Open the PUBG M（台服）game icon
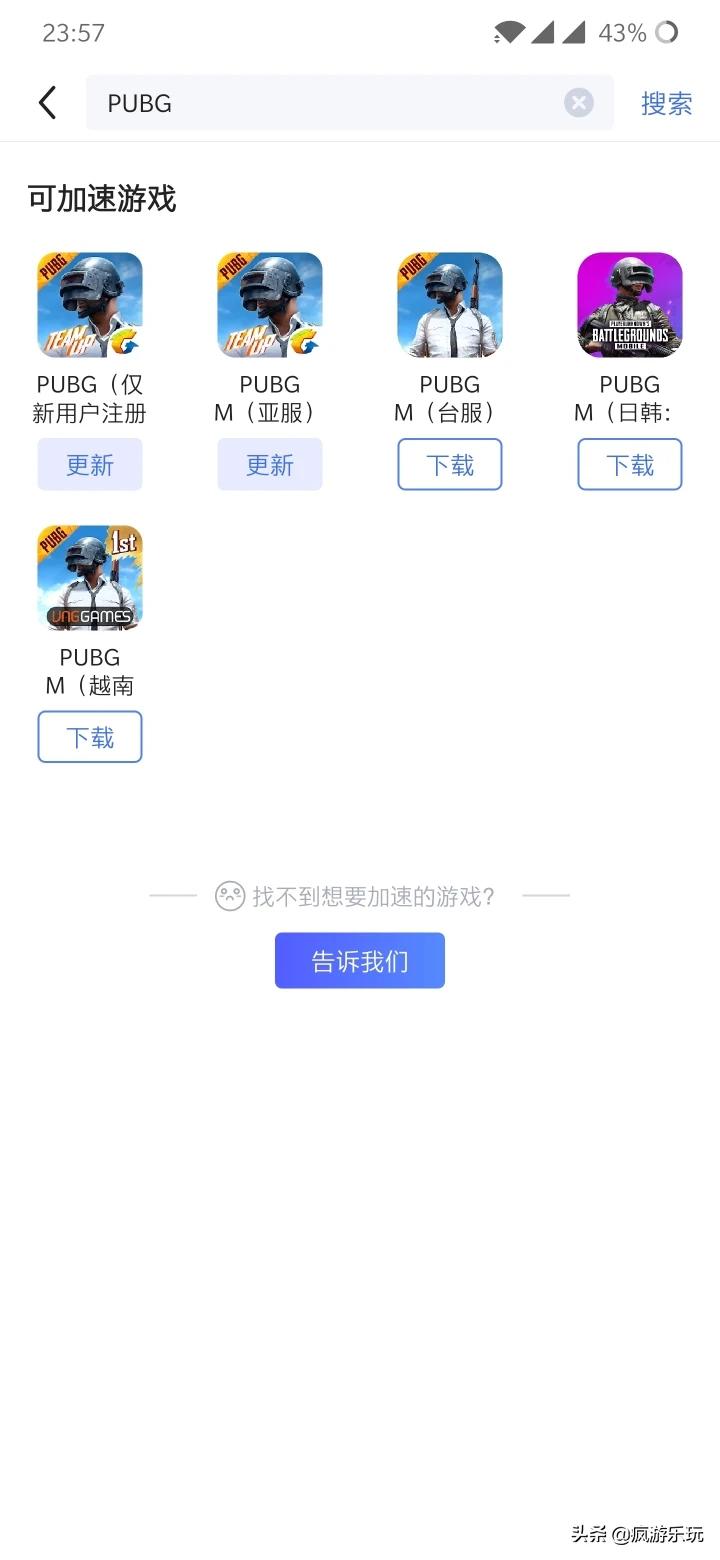This screenshot has width=720, height=1560. [450, 305]
